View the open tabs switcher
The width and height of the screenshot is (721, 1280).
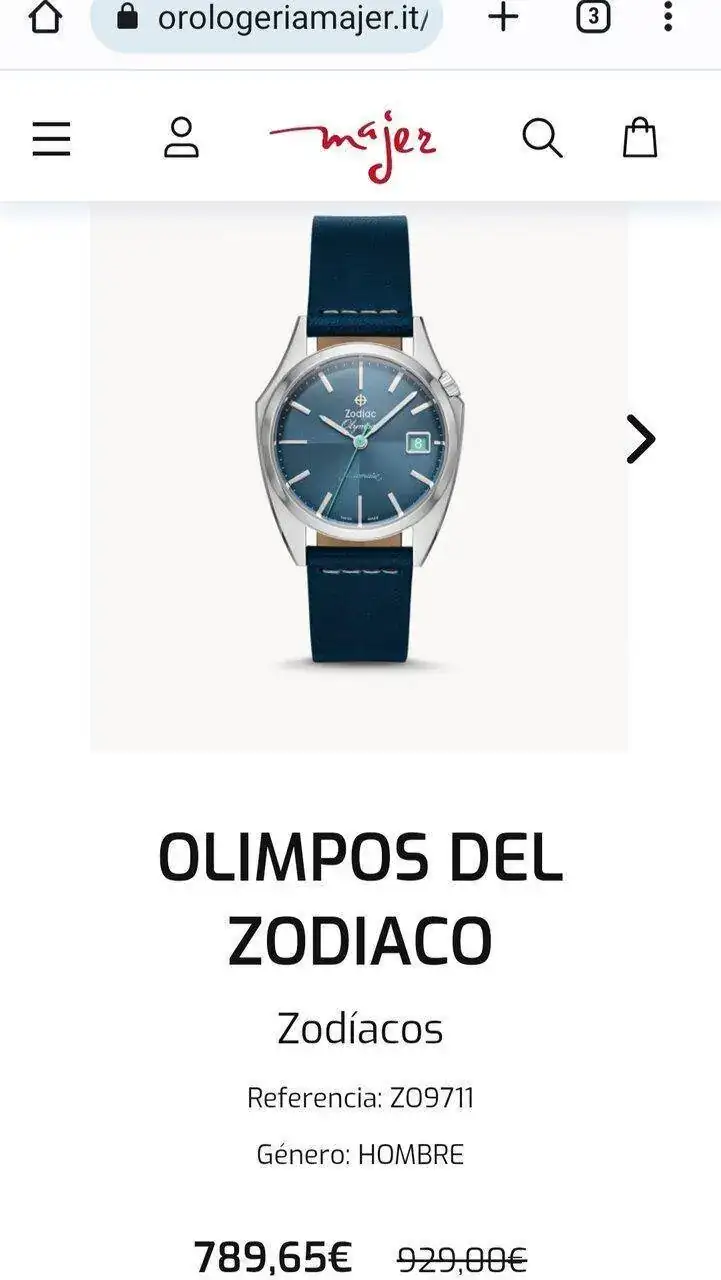coord(593,17)
